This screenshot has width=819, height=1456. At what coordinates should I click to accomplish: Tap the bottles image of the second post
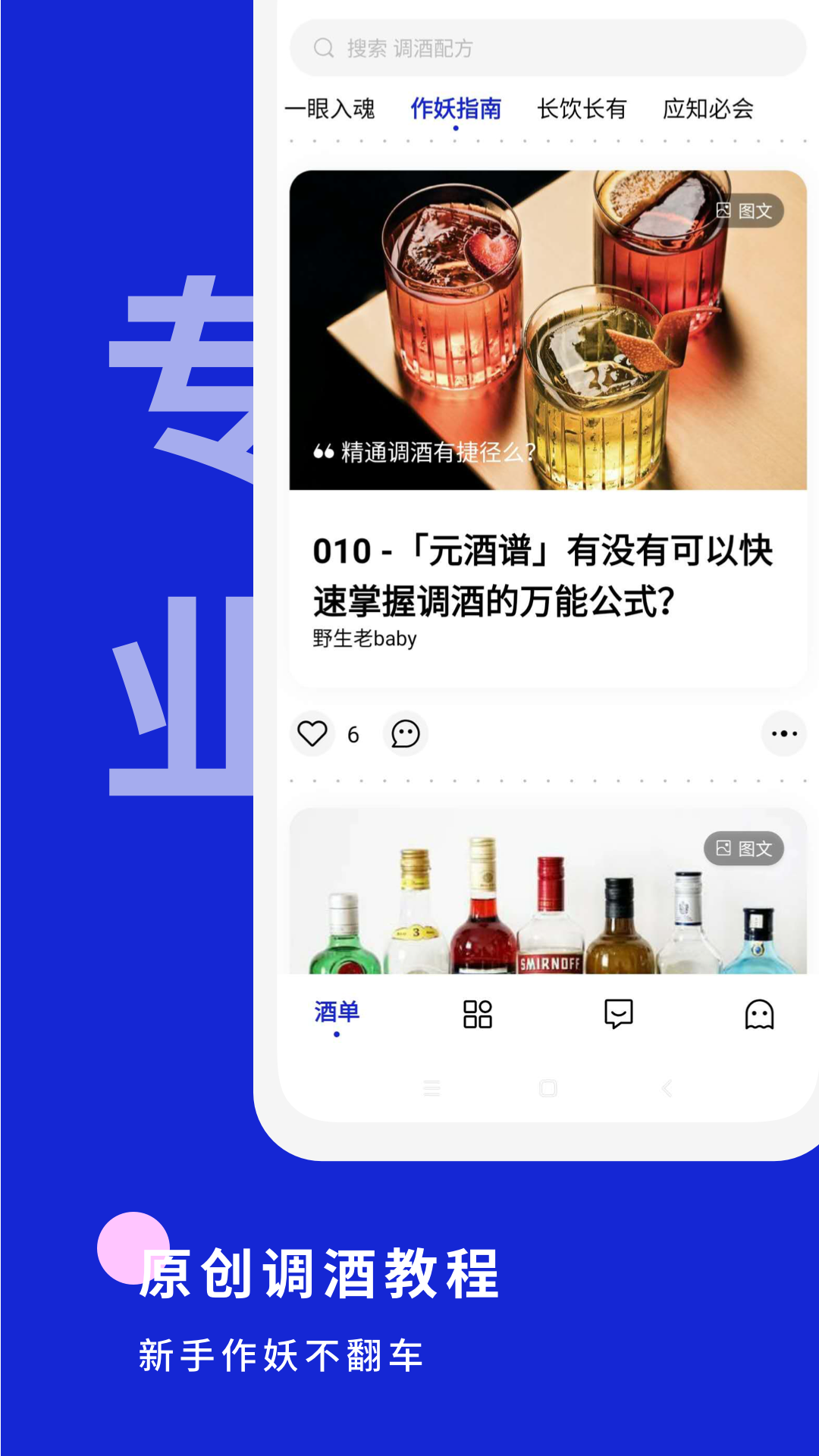(546, 902)
